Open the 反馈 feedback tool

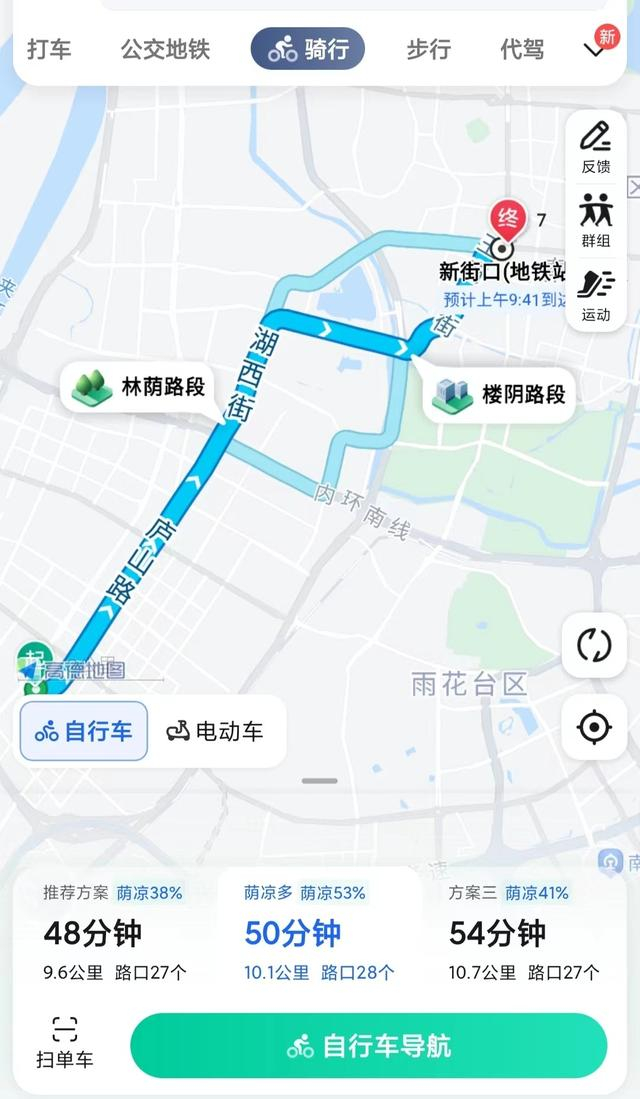point(596,148)
